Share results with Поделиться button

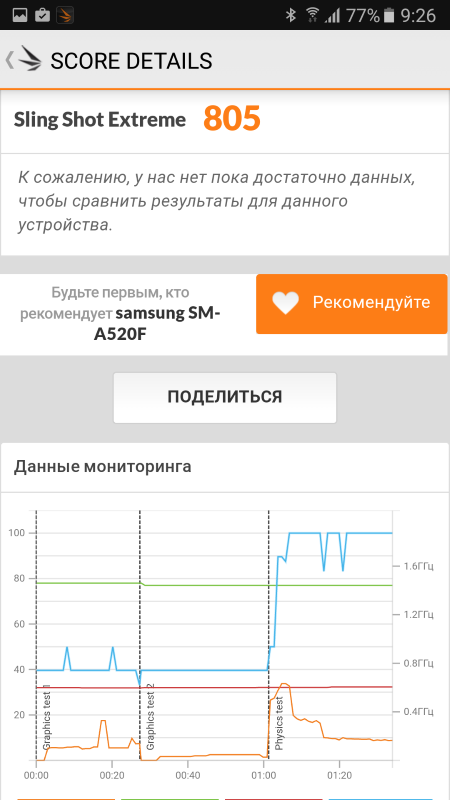click(224, 397)
